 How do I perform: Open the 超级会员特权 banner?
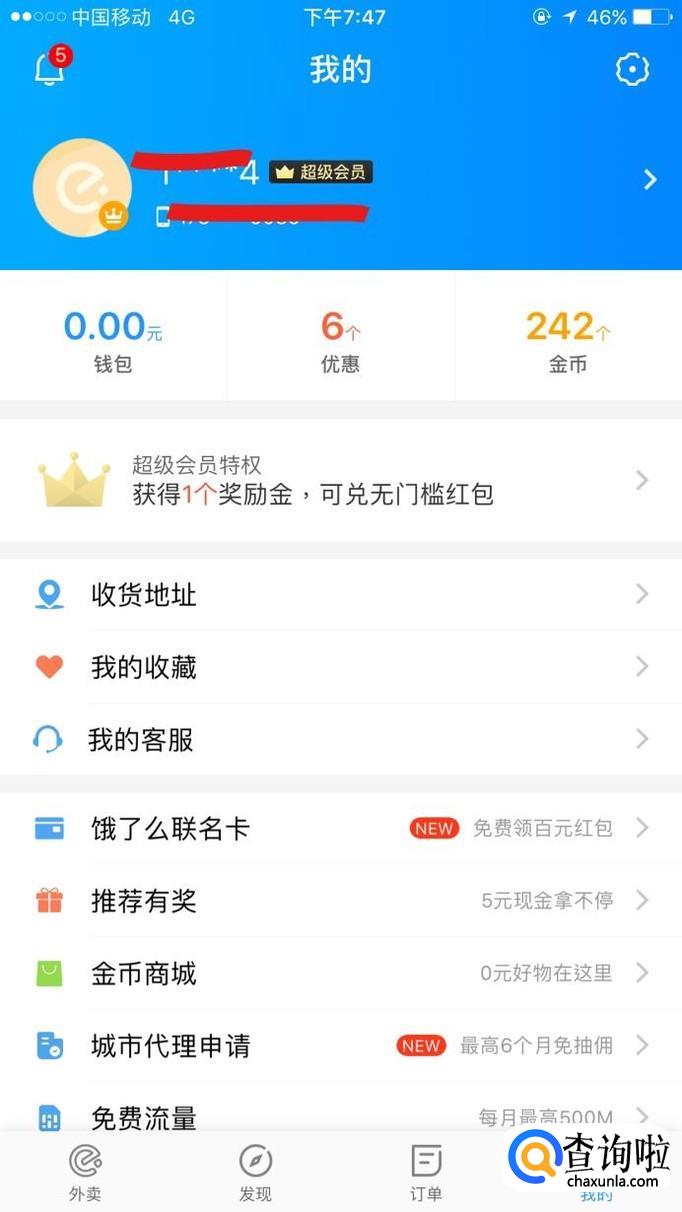click(x=340, y=481)
